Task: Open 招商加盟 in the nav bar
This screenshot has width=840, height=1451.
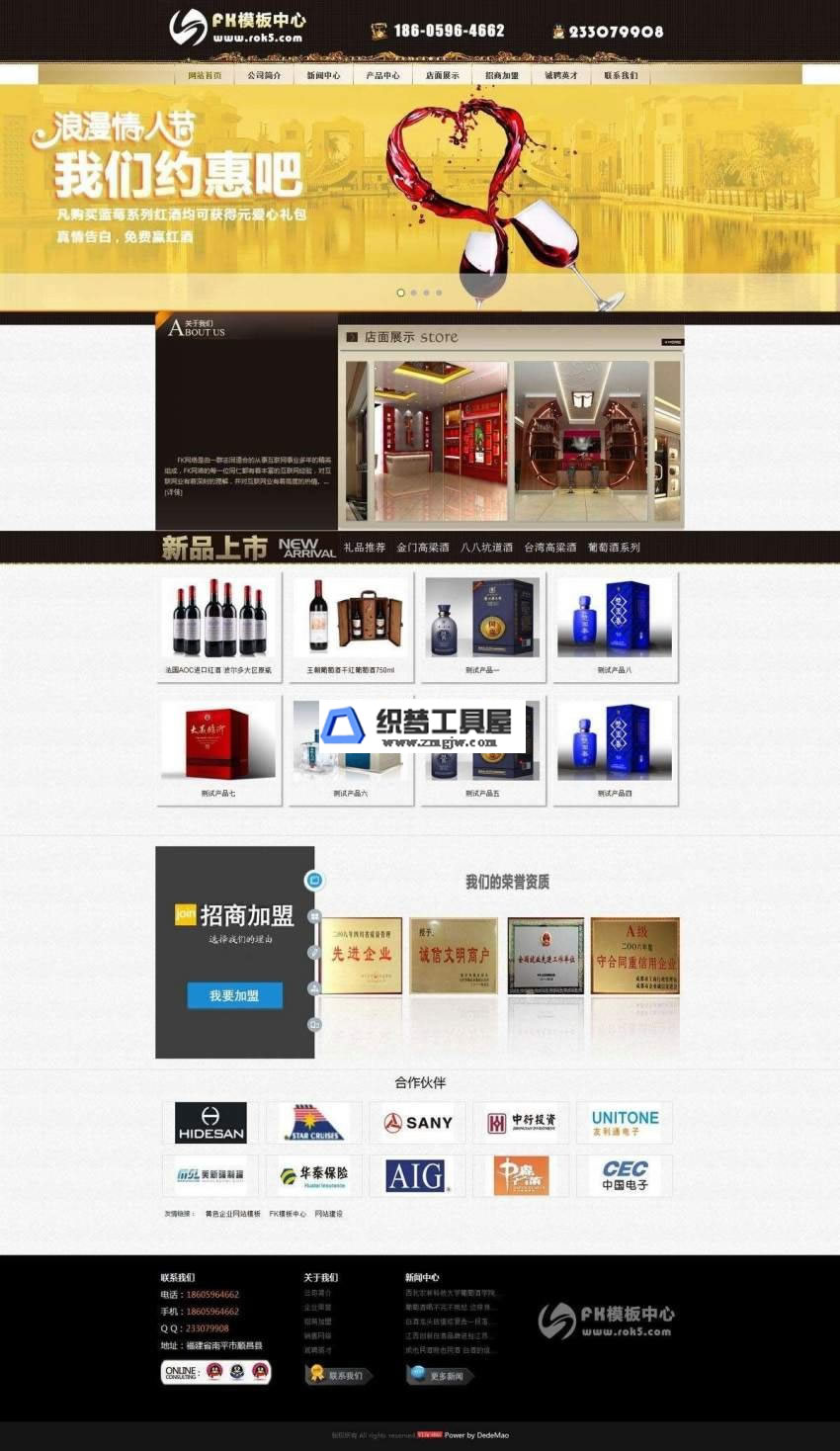Action: [502, 75]
